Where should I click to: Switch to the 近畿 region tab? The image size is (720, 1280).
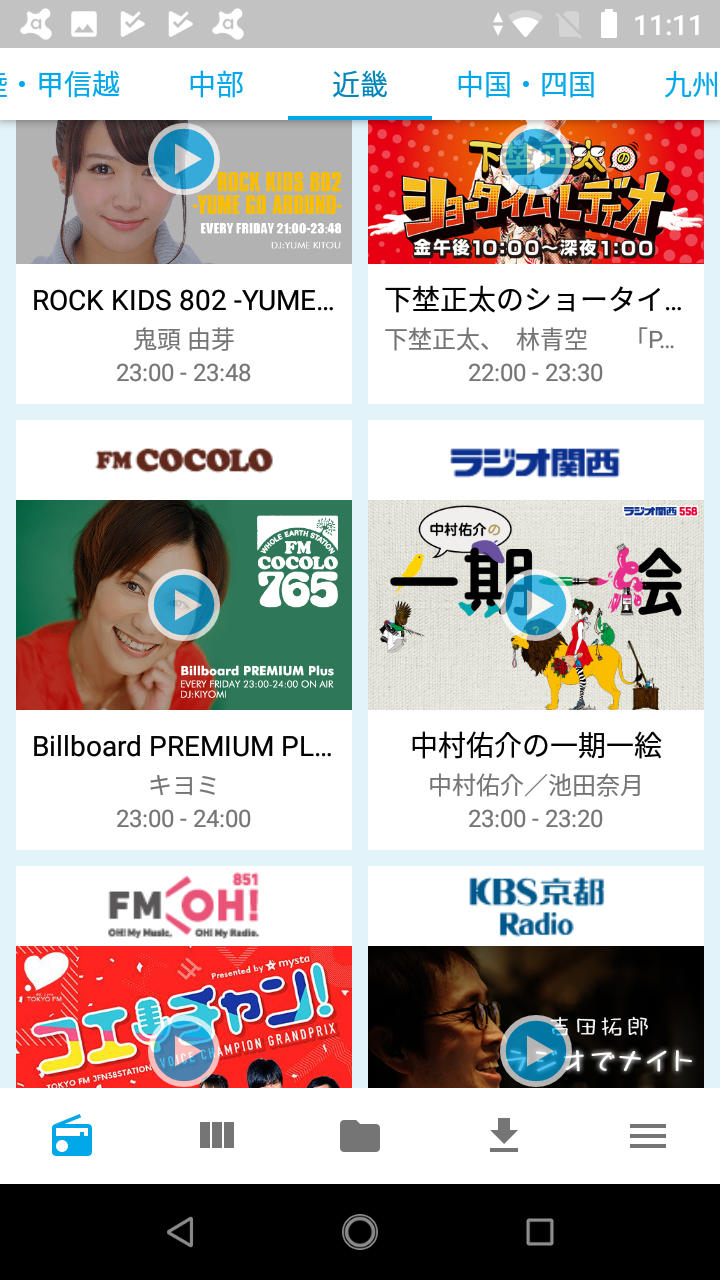[x=359, y=85]
